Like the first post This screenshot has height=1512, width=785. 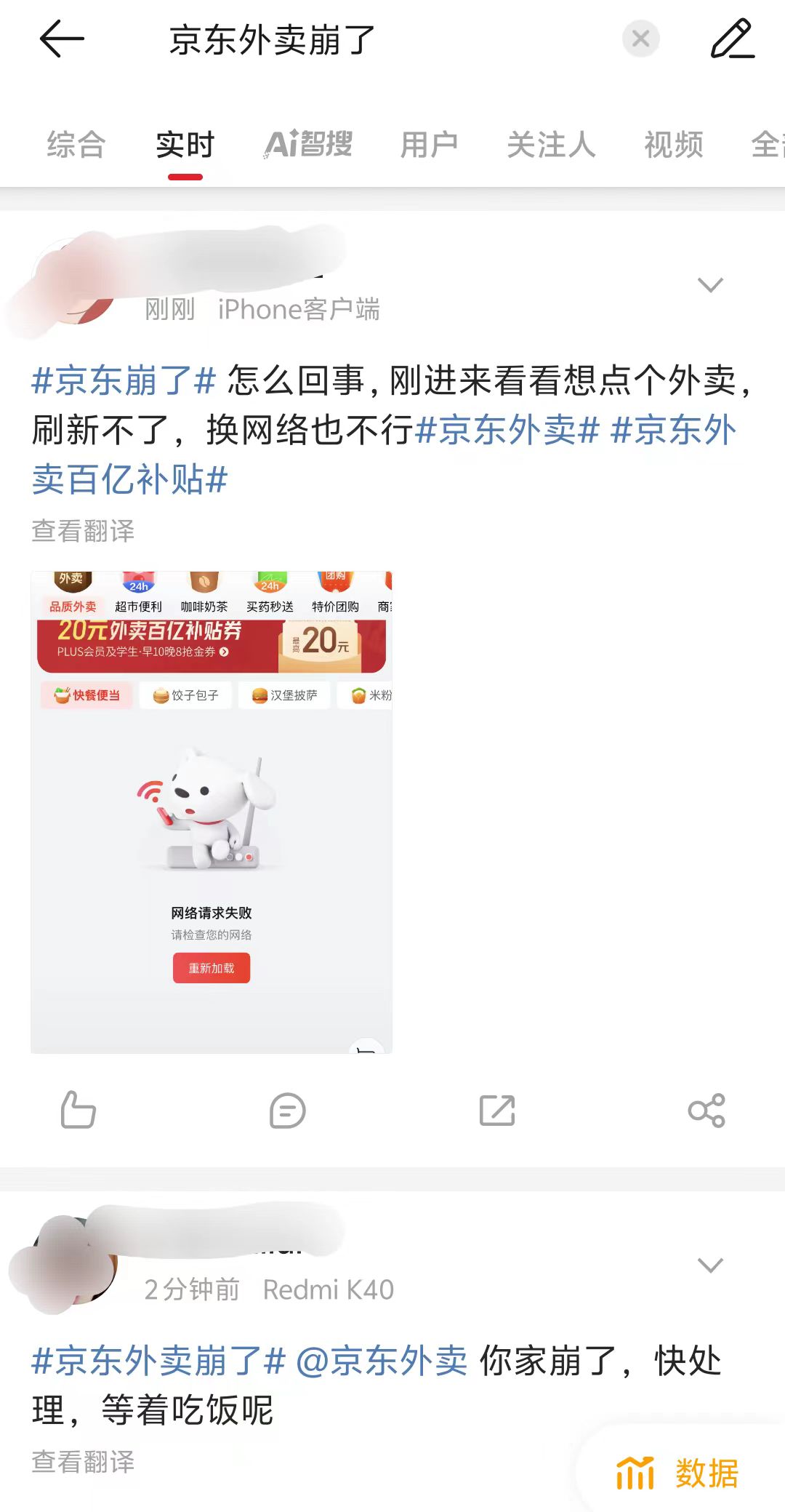[78, 1110]
